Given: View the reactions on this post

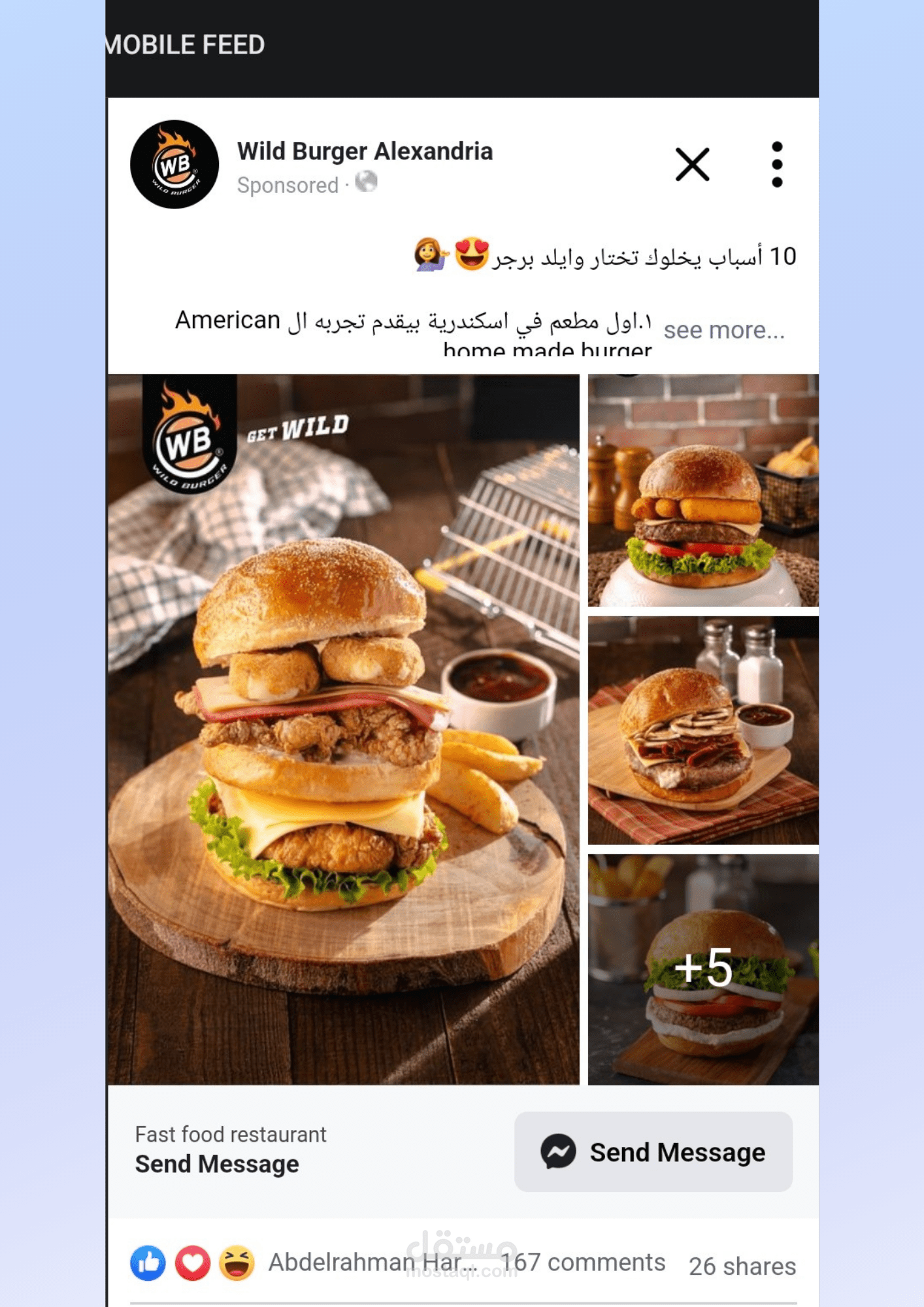Looking at the screenshot, I should [x=192, y=1263].
